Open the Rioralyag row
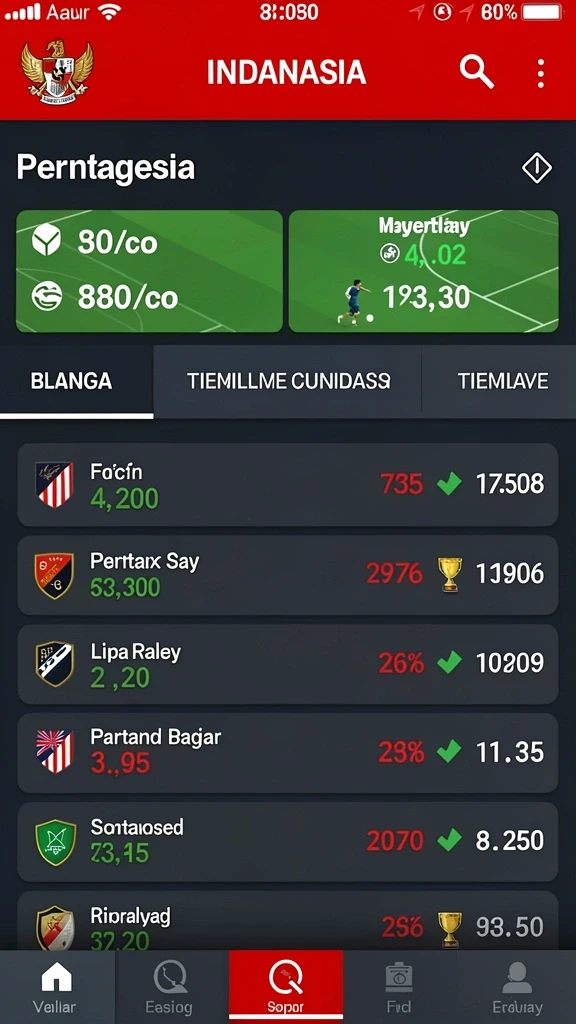This screenshot has height=1024, width=576. pyautogui.click(x=288, y=921)
